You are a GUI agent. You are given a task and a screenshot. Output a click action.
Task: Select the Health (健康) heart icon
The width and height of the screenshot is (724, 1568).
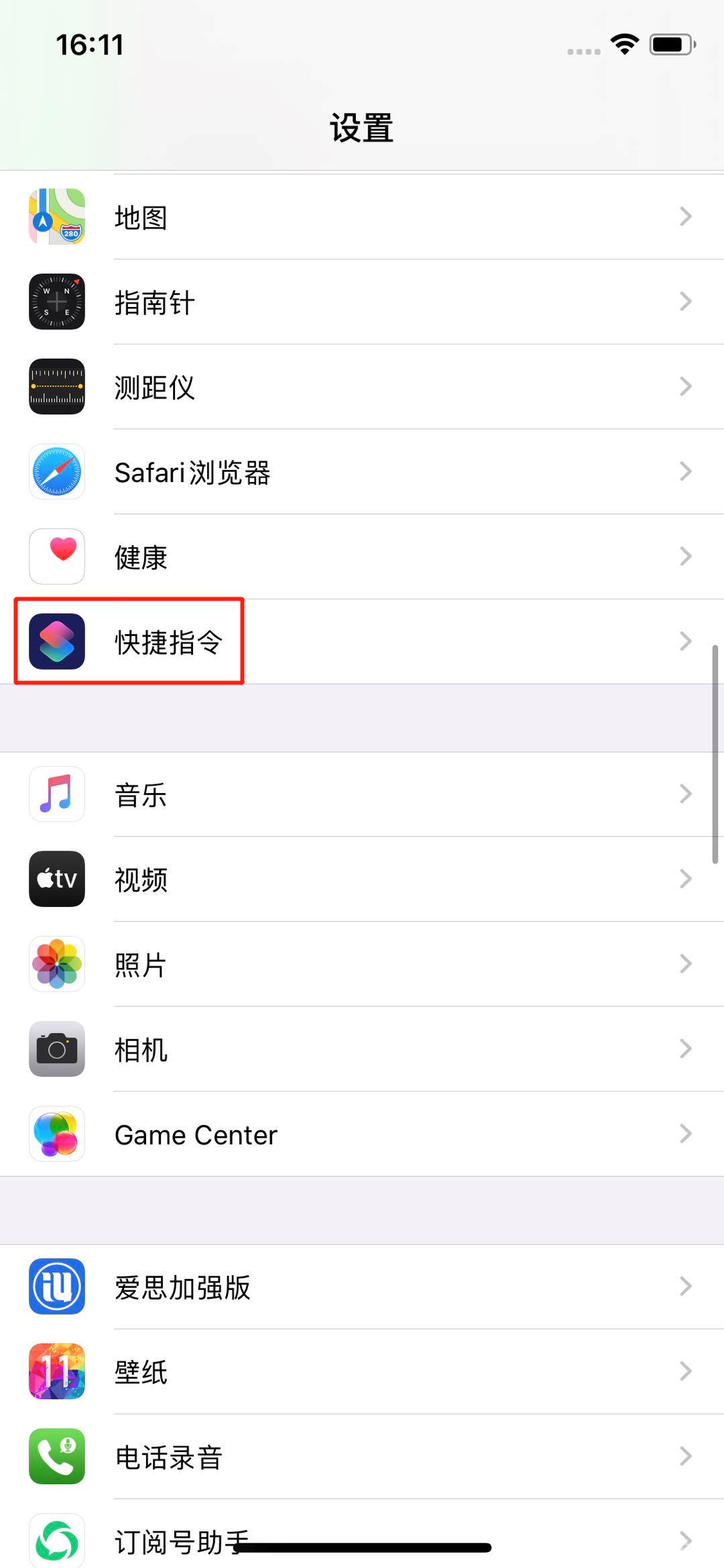pyautogui.click(x=56, y=556)
